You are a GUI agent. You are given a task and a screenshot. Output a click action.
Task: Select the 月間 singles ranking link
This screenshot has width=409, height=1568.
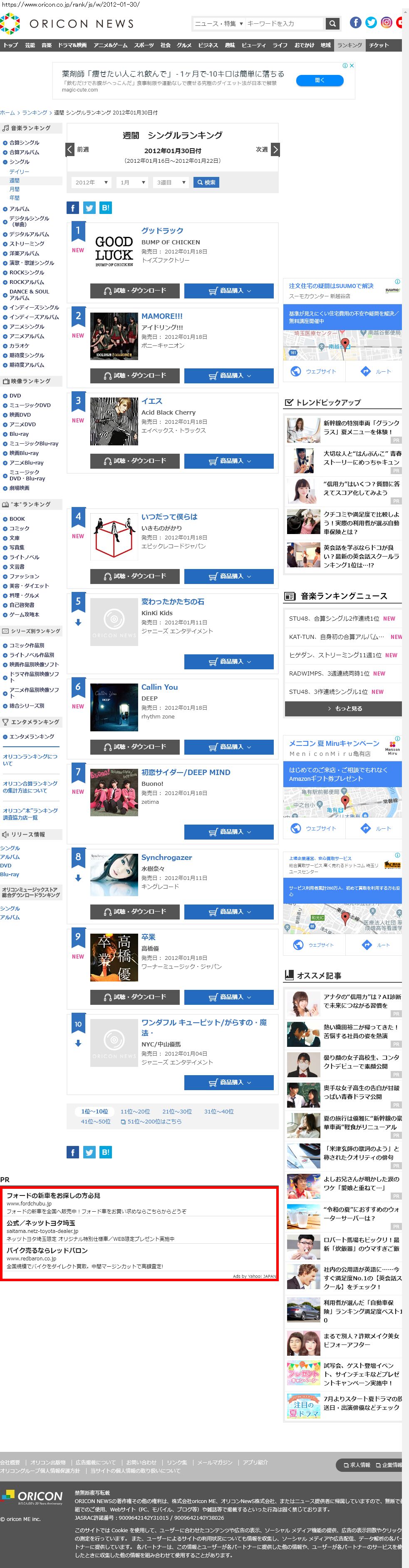(14, 189)
